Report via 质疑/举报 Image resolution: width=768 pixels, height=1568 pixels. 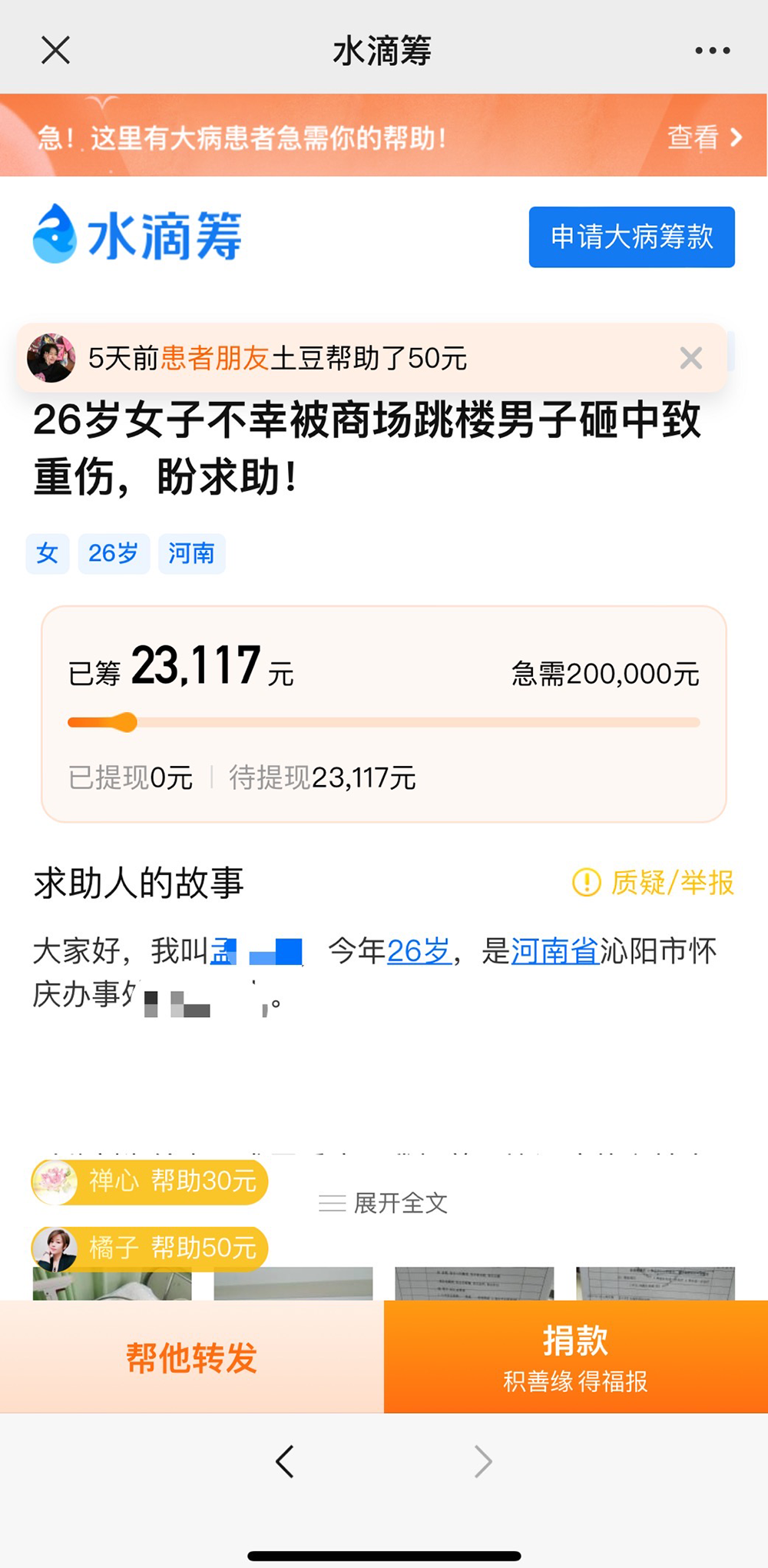[x=654, y=883]
